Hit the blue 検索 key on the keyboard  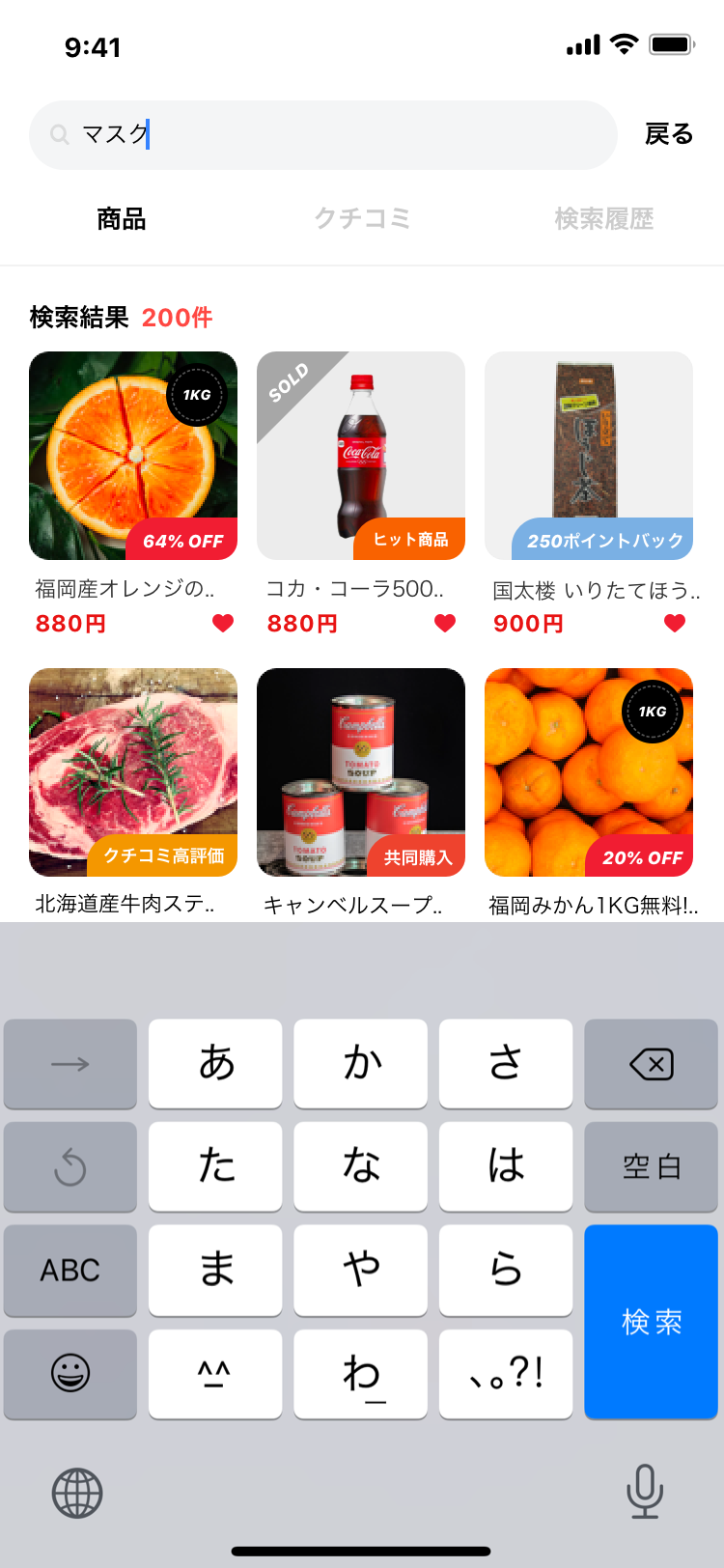coord(652,1321)
